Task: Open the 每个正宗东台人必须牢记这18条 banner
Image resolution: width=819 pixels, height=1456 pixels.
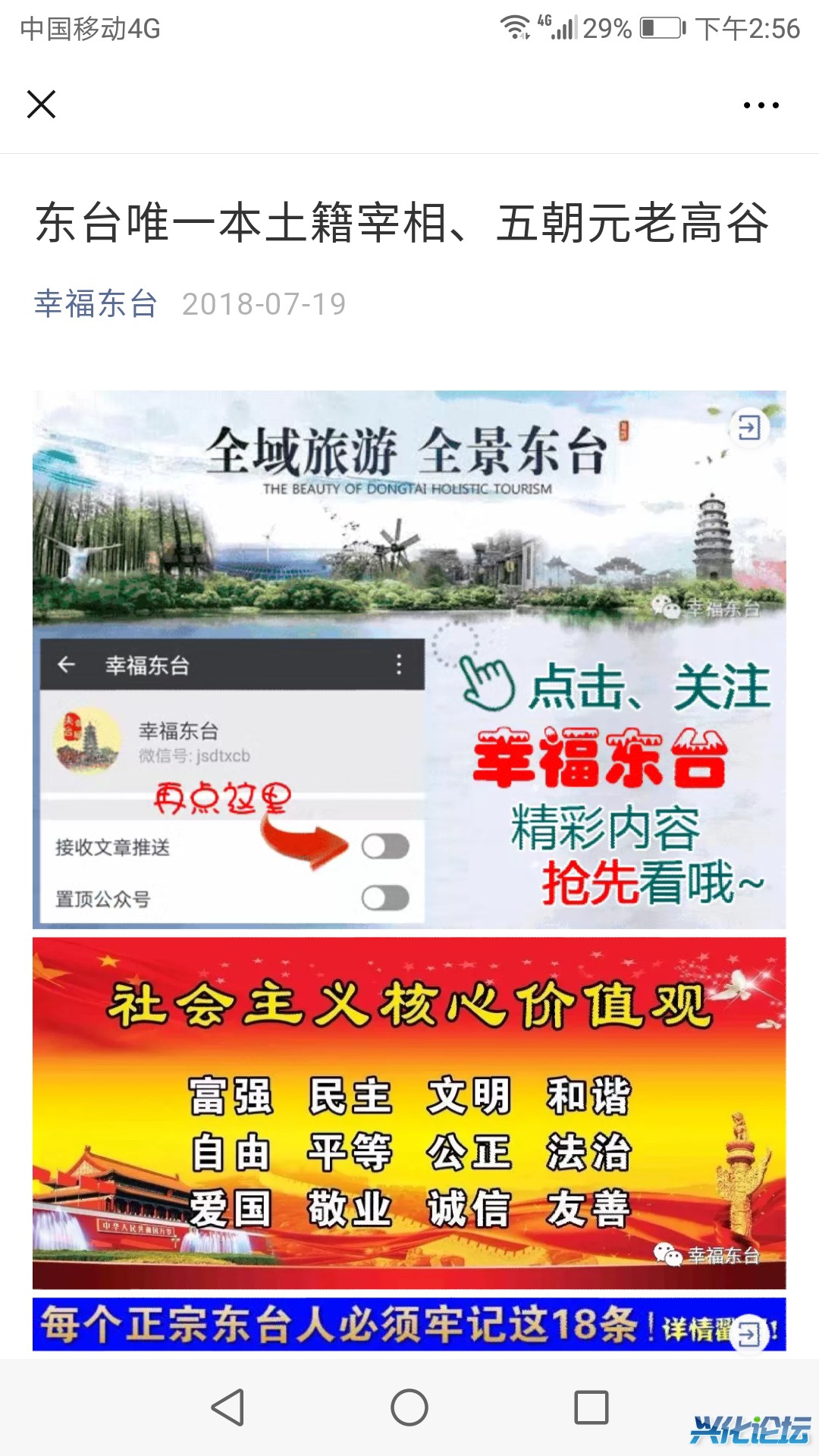Action: click(379, 1325)
